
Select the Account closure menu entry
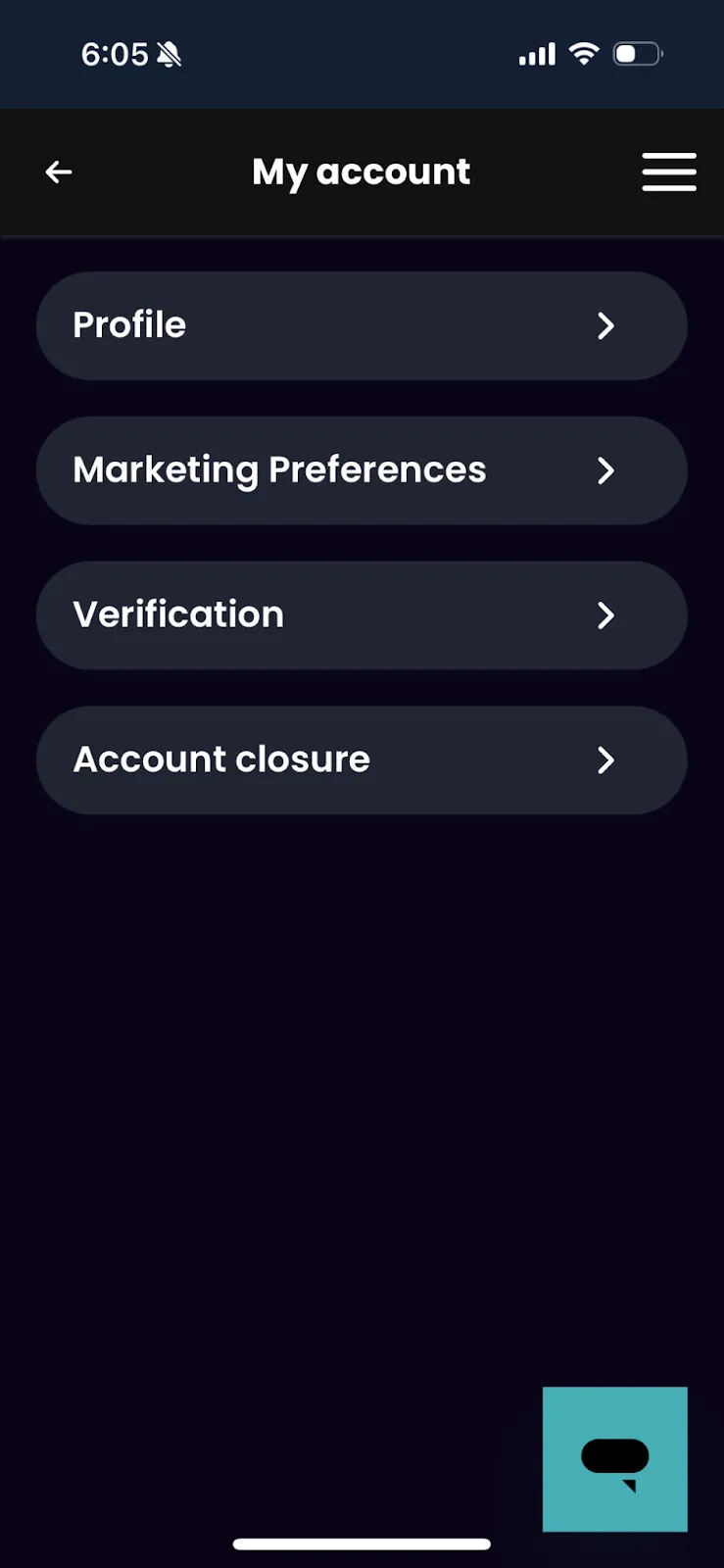tap(361, 759)
